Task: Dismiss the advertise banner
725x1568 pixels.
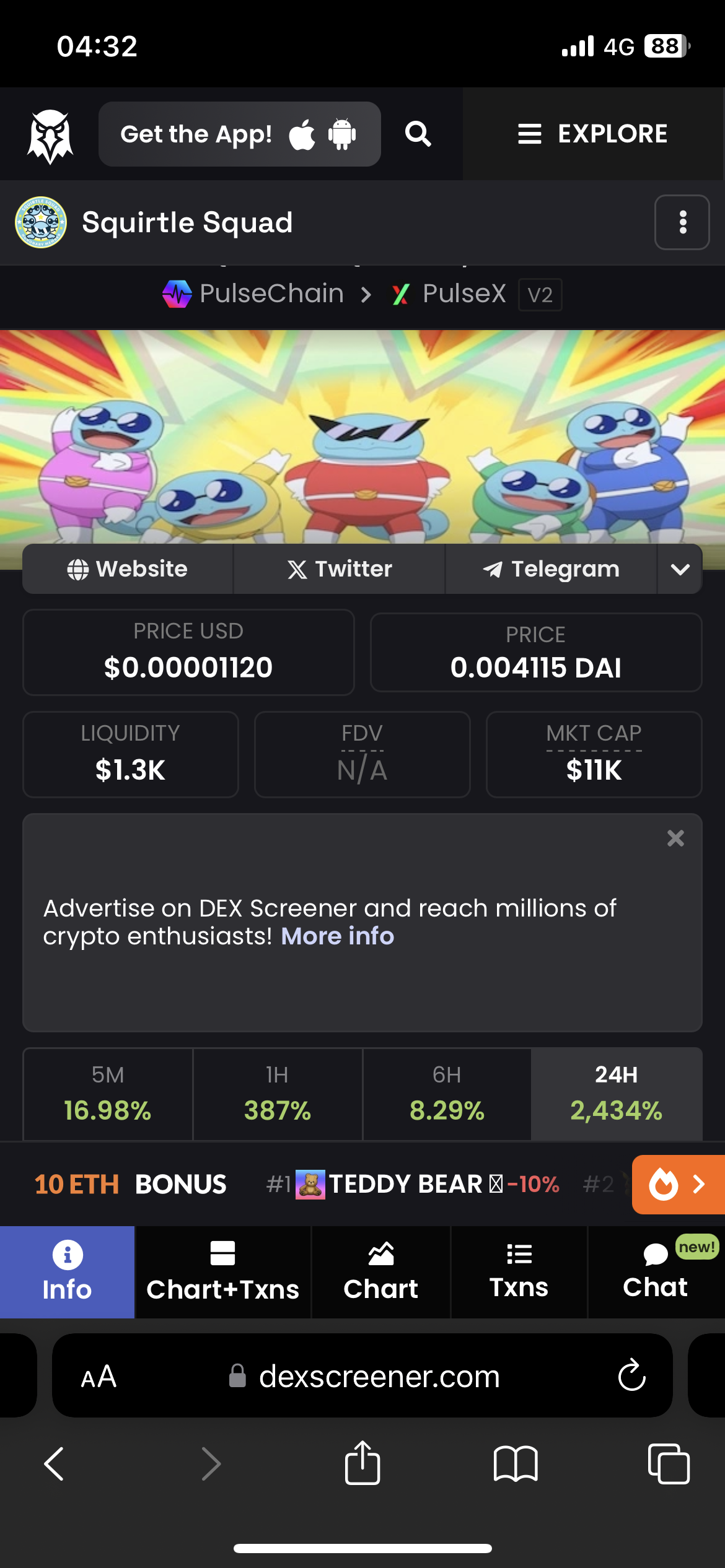Action: coord(675,838)
